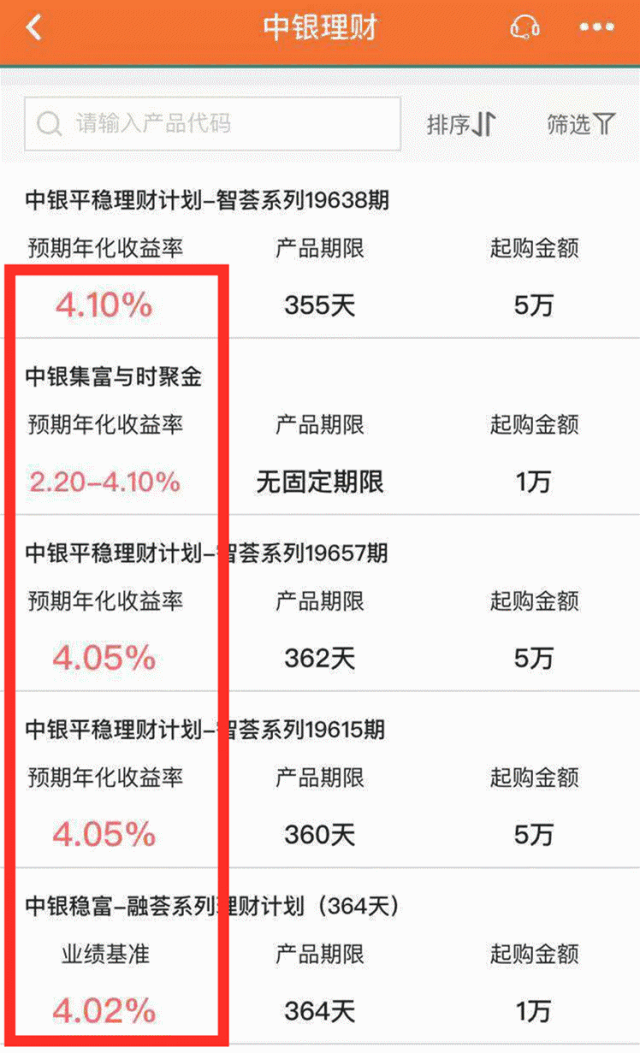The height and width of the screenshot is (1053, 640).
Task: Open the 排序 sort options
Action: [x=461, y=124]
